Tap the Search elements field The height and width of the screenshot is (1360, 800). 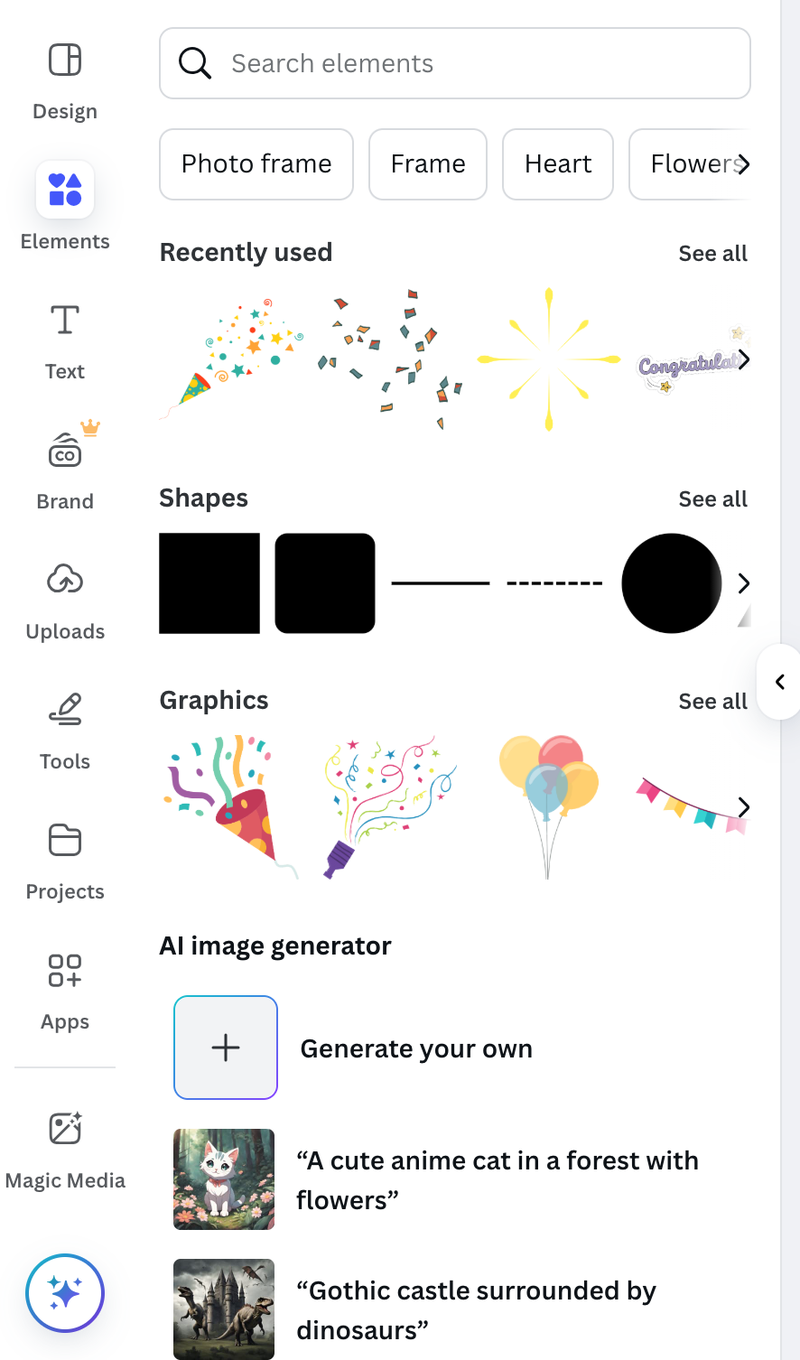[454, 63]
